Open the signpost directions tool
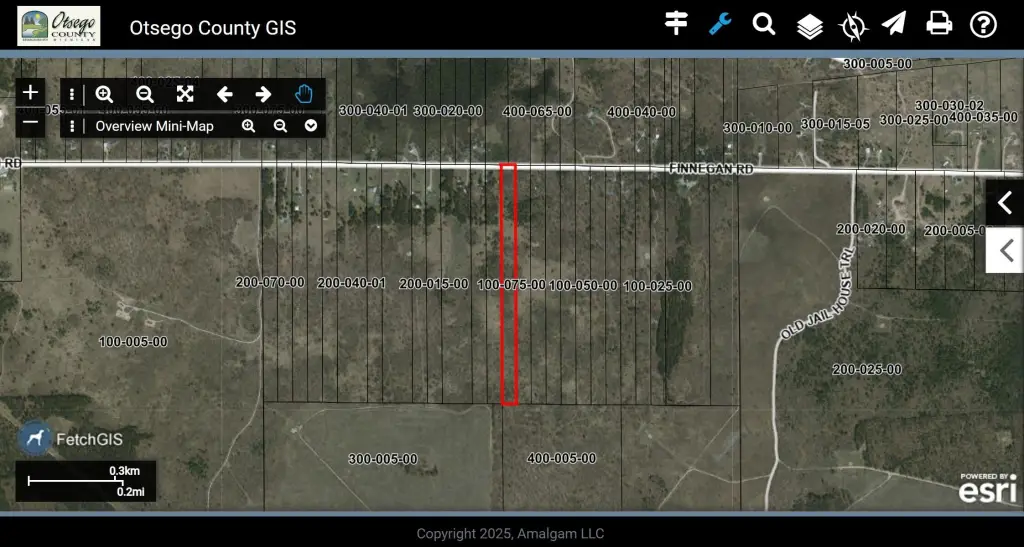1024x547 pixels. (x=677, y=24)
